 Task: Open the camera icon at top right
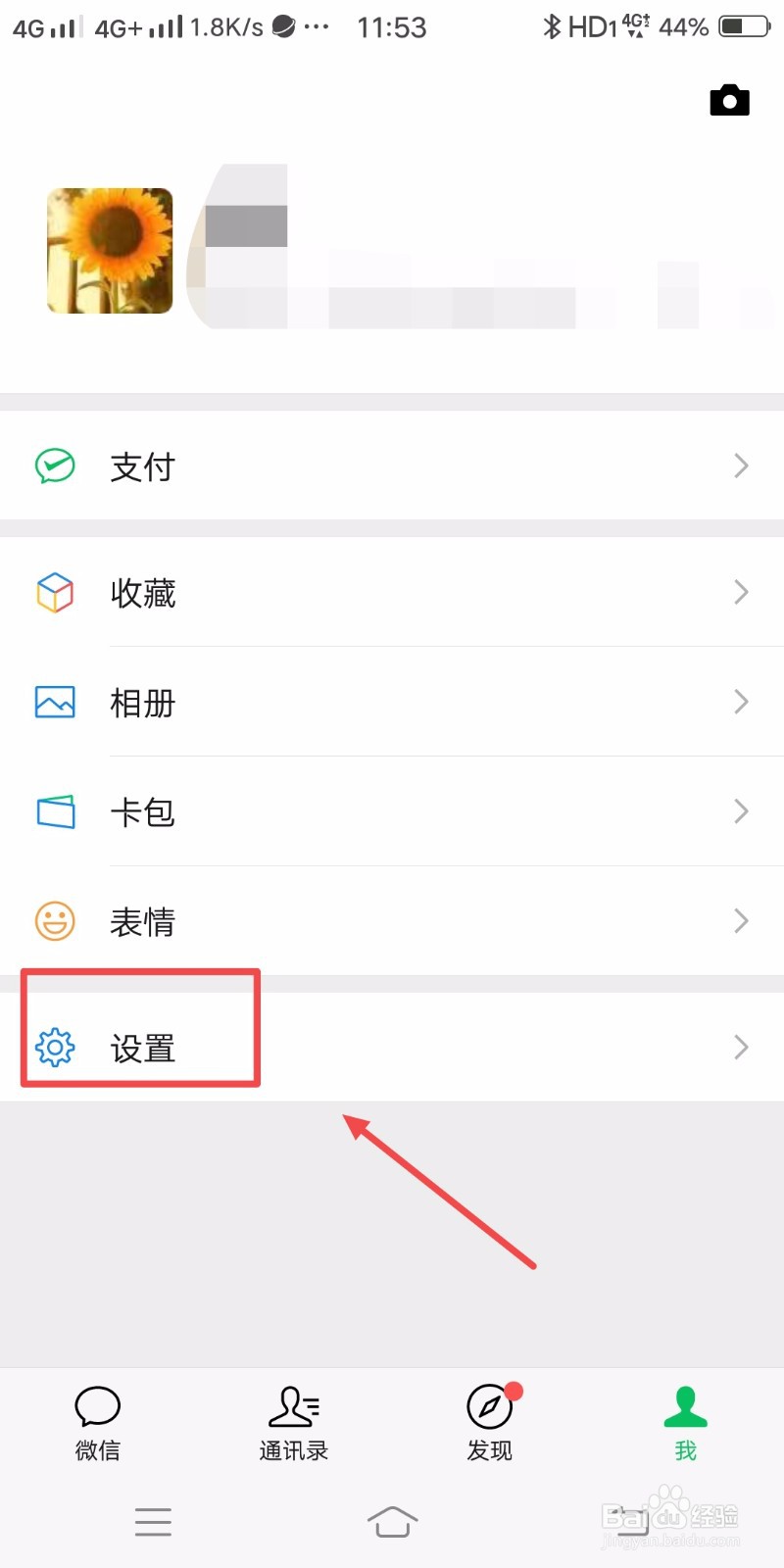point(729,99)
